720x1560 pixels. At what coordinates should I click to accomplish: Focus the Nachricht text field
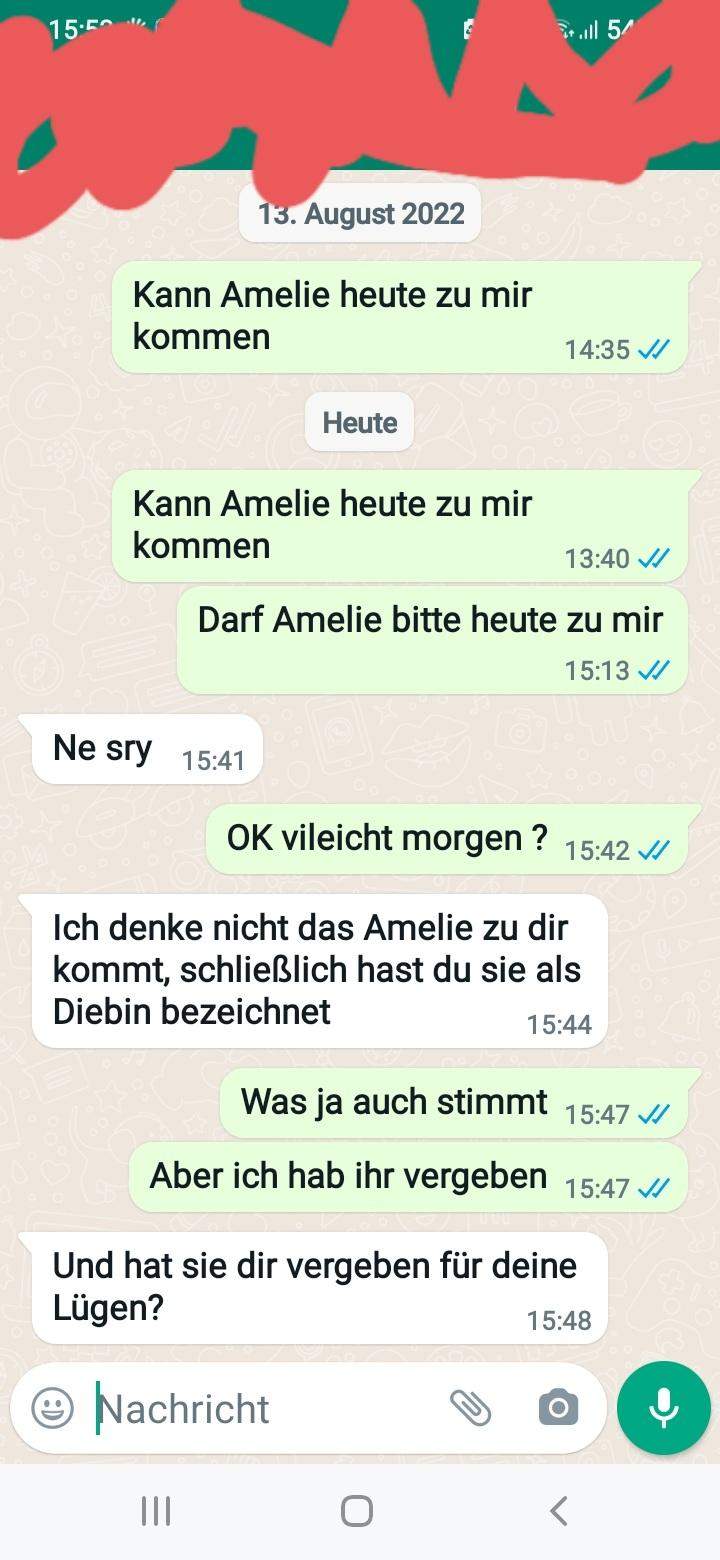(x=265, y=1408)
